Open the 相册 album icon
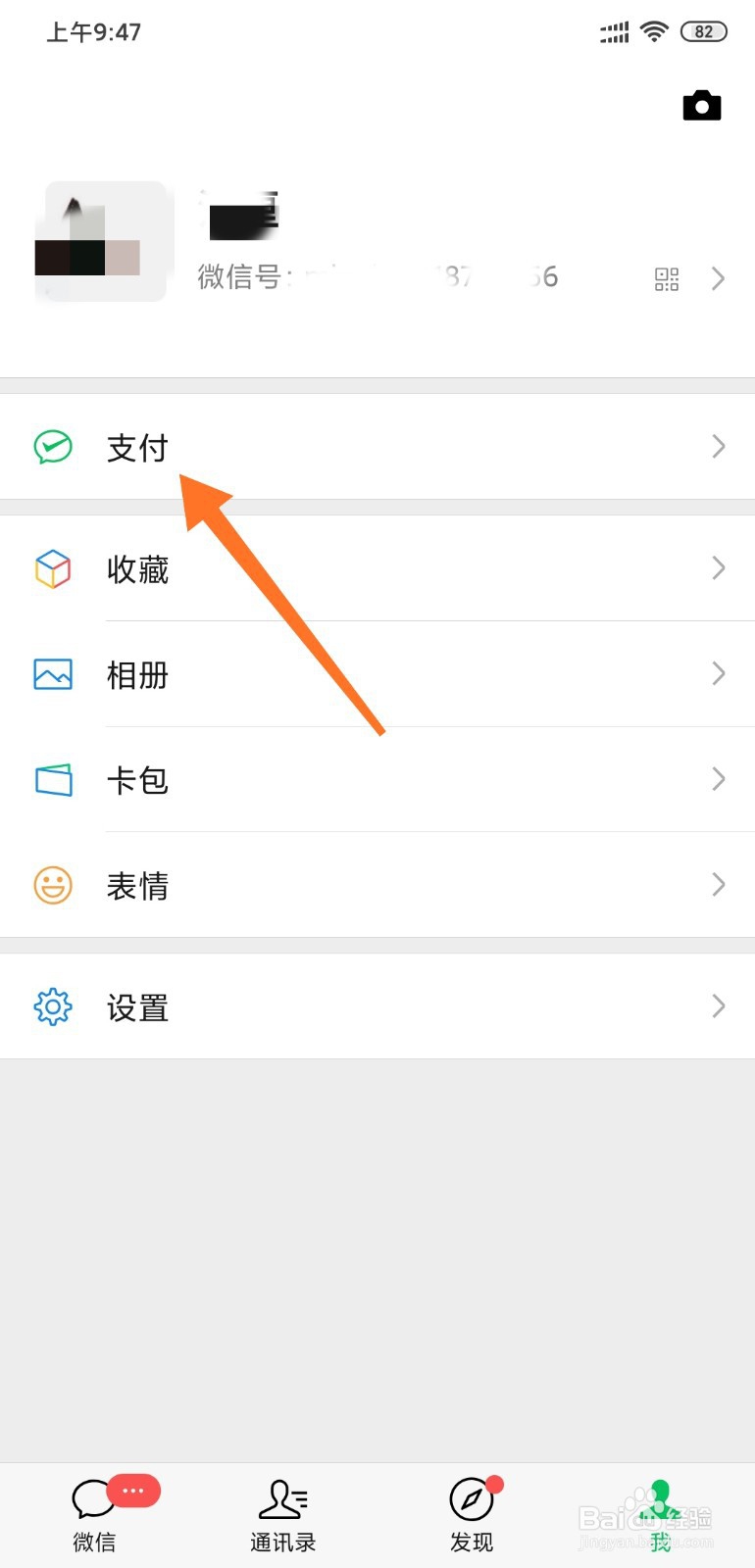 coord(53,674)
